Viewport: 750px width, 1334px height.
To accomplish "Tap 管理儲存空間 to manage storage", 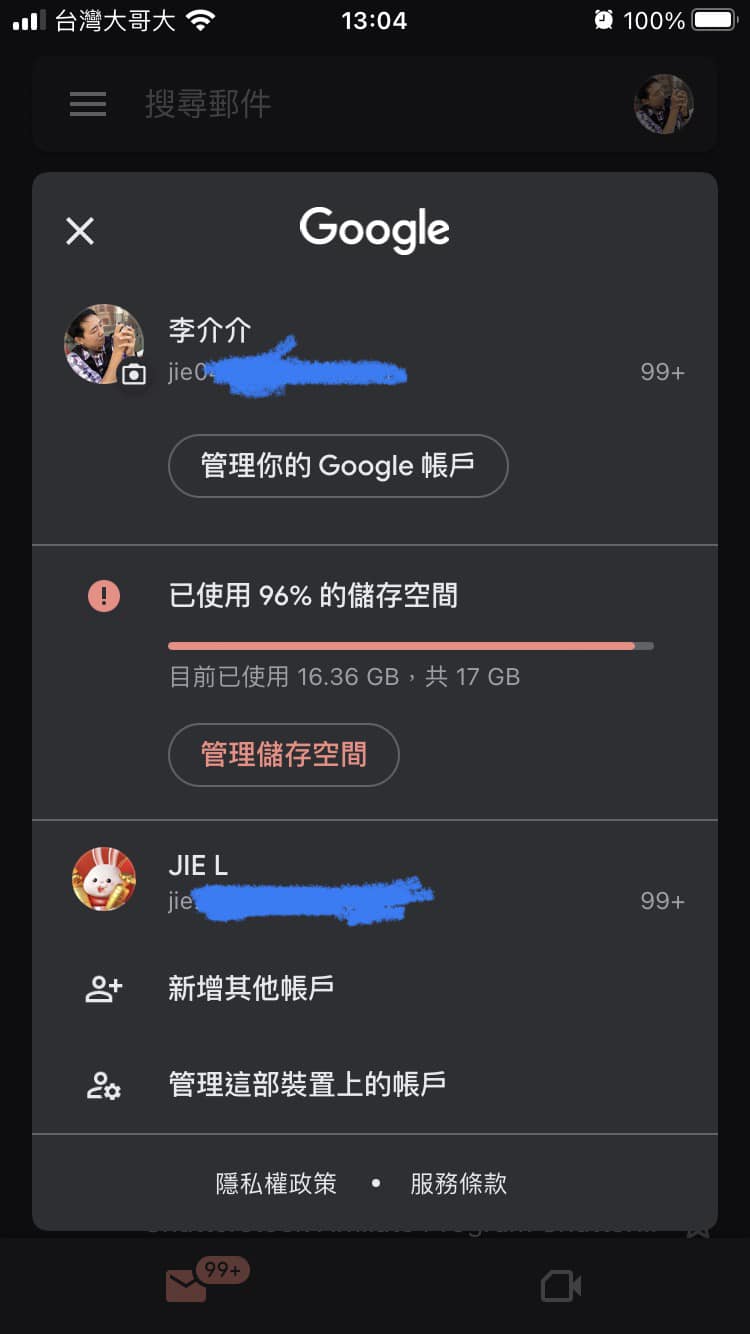I will [283, 755].
